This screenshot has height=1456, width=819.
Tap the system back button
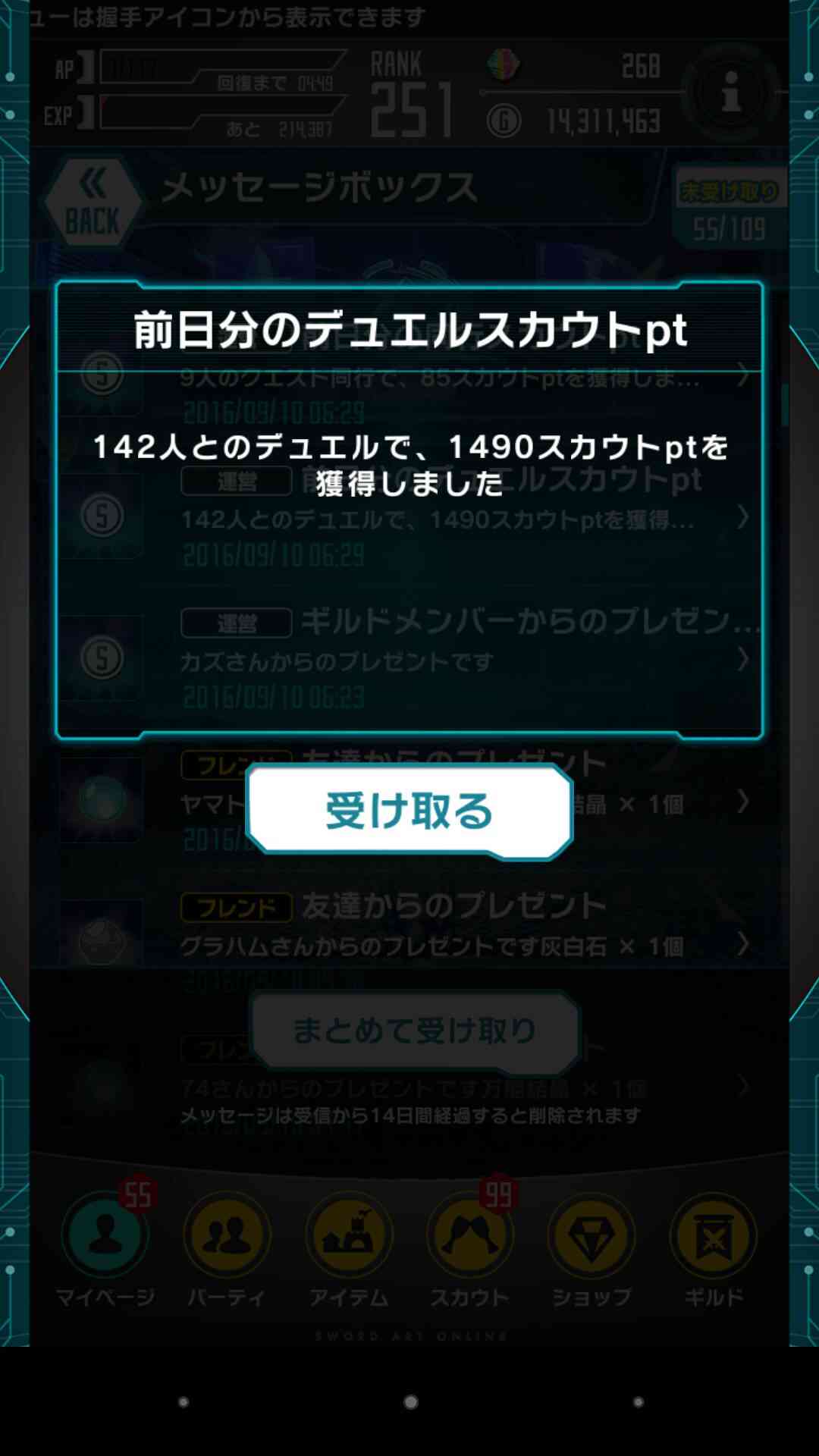(x=184, y=1402)
